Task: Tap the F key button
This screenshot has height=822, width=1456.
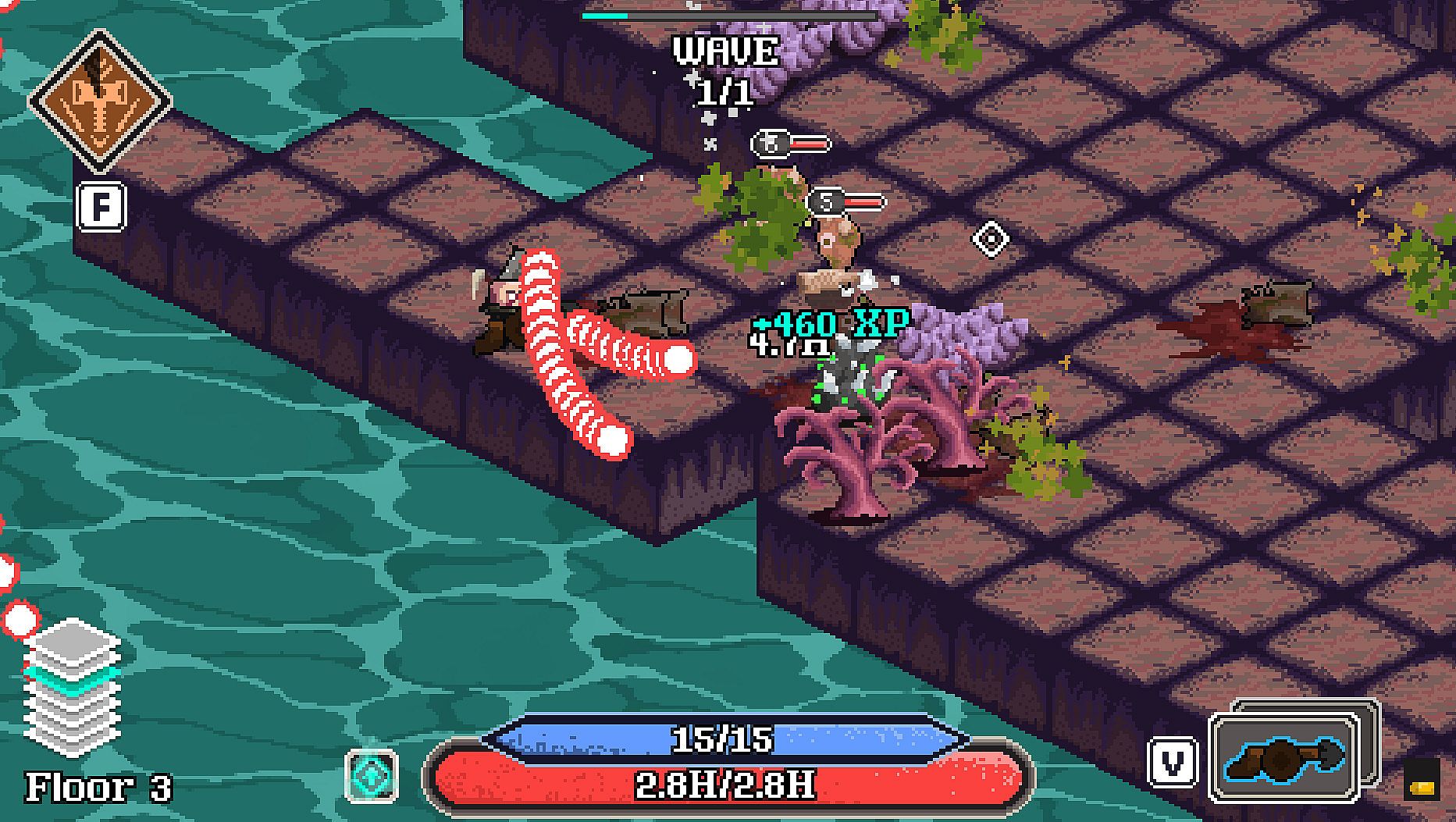Action: [x=101, y=207]
